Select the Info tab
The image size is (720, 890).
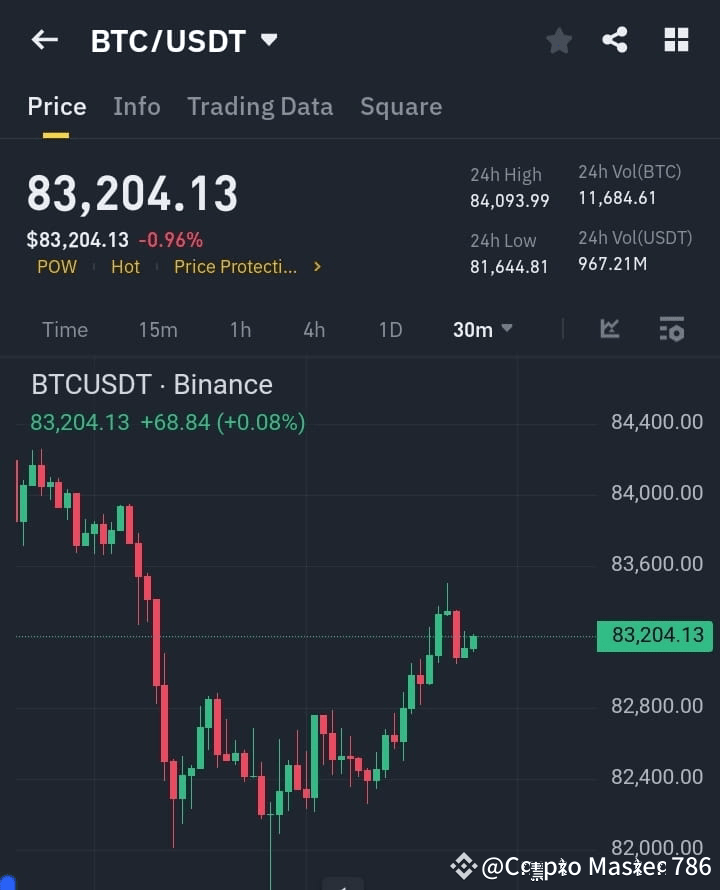[136, 106]
